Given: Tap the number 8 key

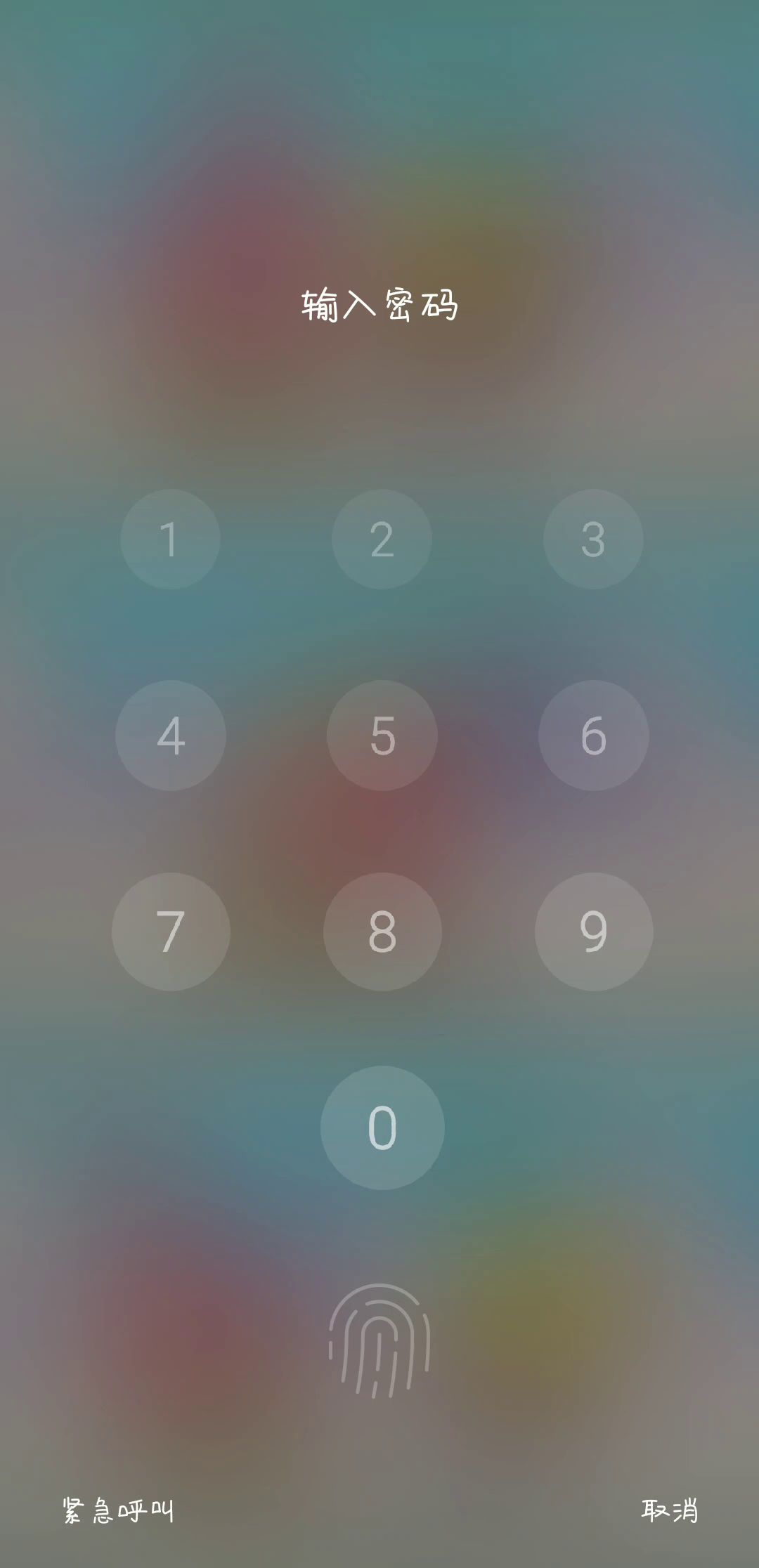Looking at the screenshot, I should tap(382, 932).
